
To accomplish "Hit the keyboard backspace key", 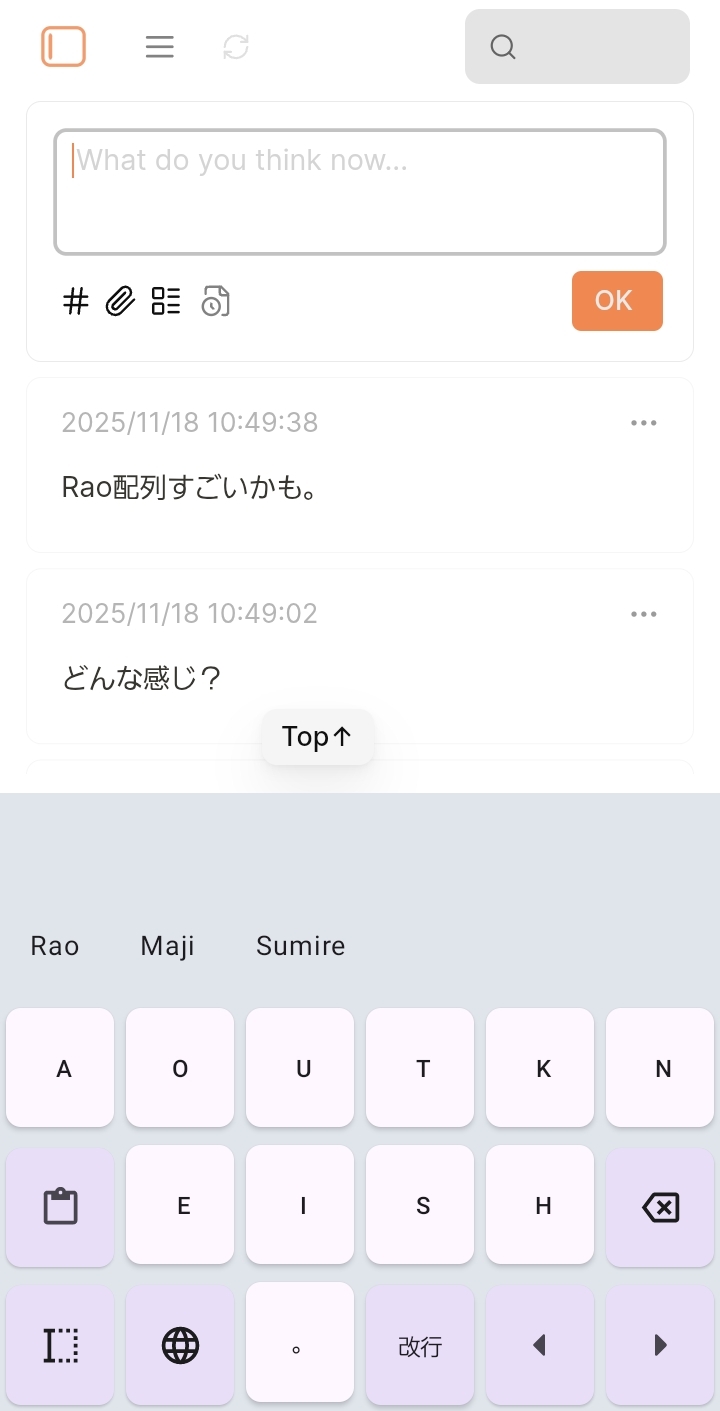I will 660,1207.
